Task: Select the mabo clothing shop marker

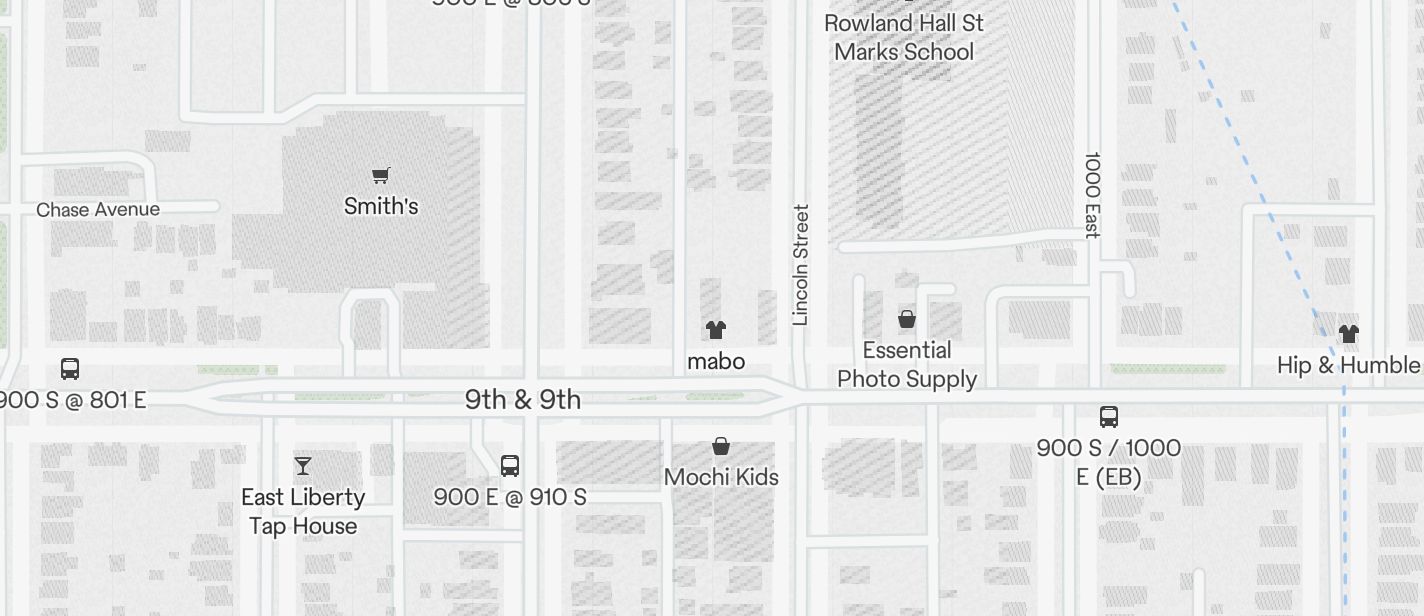Action: pyautogui.click(x=715, y=330)
